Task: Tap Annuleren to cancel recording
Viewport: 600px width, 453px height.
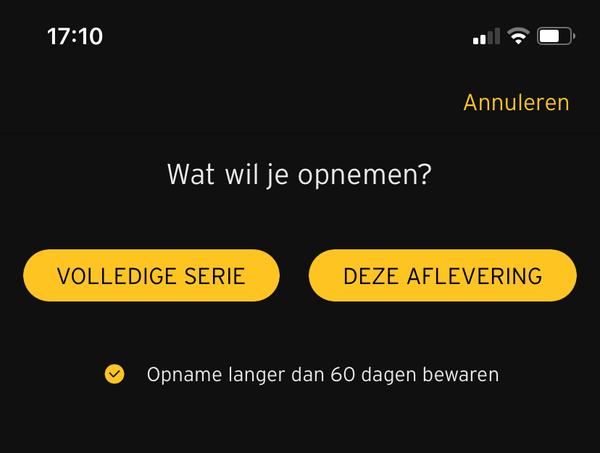Action: point(516,102)
